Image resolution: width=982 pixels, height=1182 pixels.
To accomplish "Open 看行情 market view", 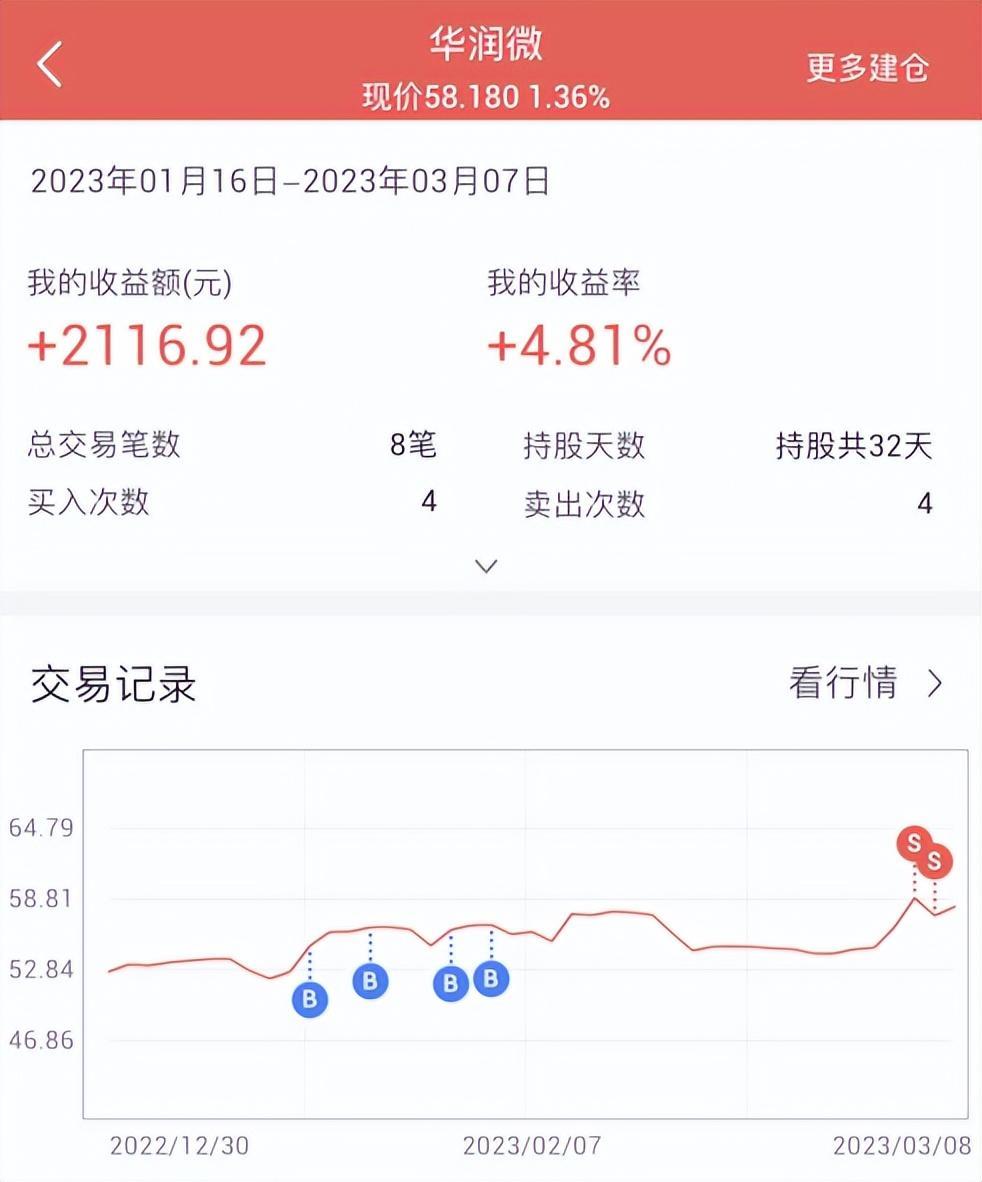I will pos(865,683).
